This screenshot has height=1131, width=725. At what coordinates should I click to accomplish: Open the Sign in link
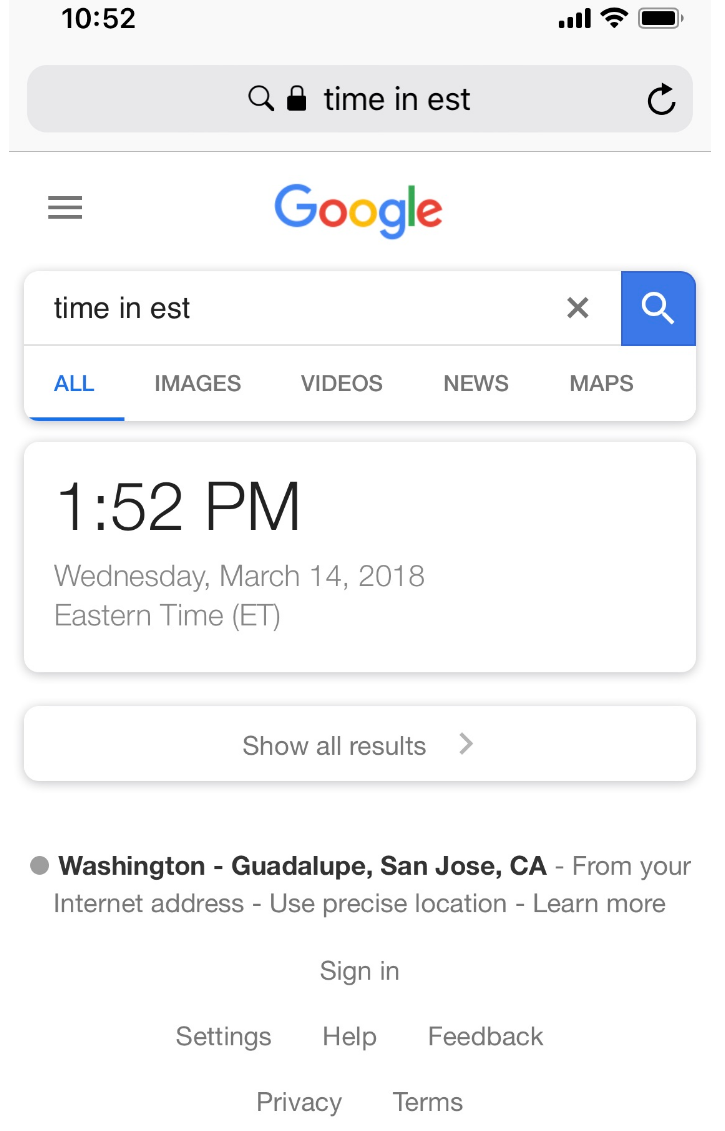coord(359,971)
